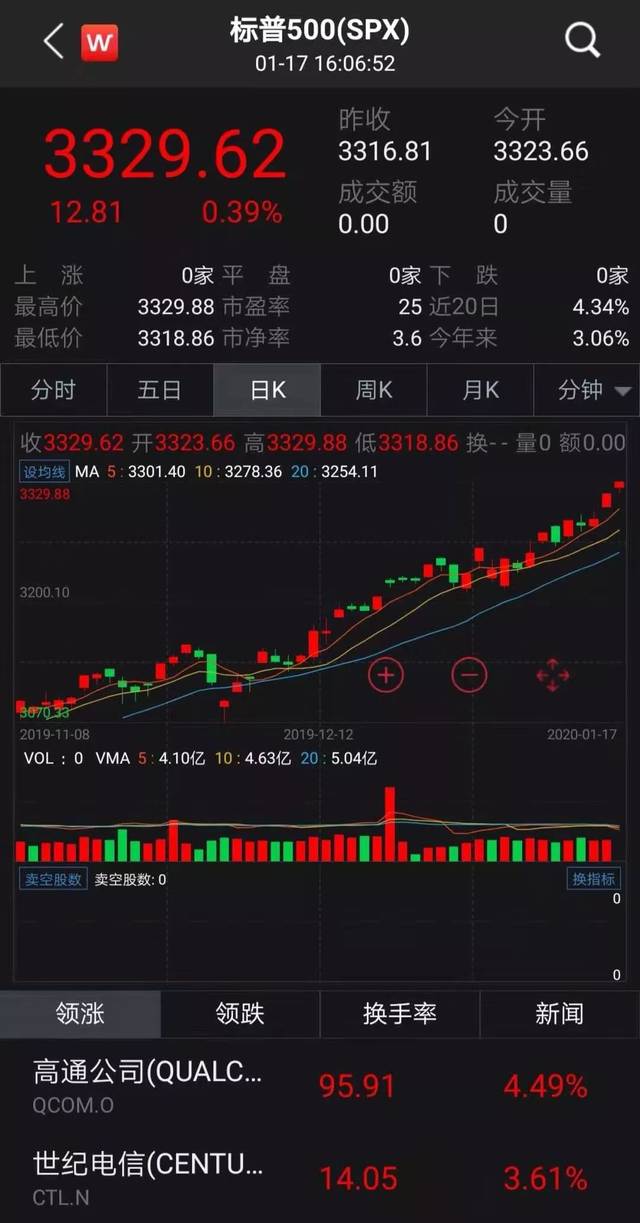This screenshot has width=640, height=1223.
Task: Switch to the 分时 chart tab
Action: click(53, 390)
